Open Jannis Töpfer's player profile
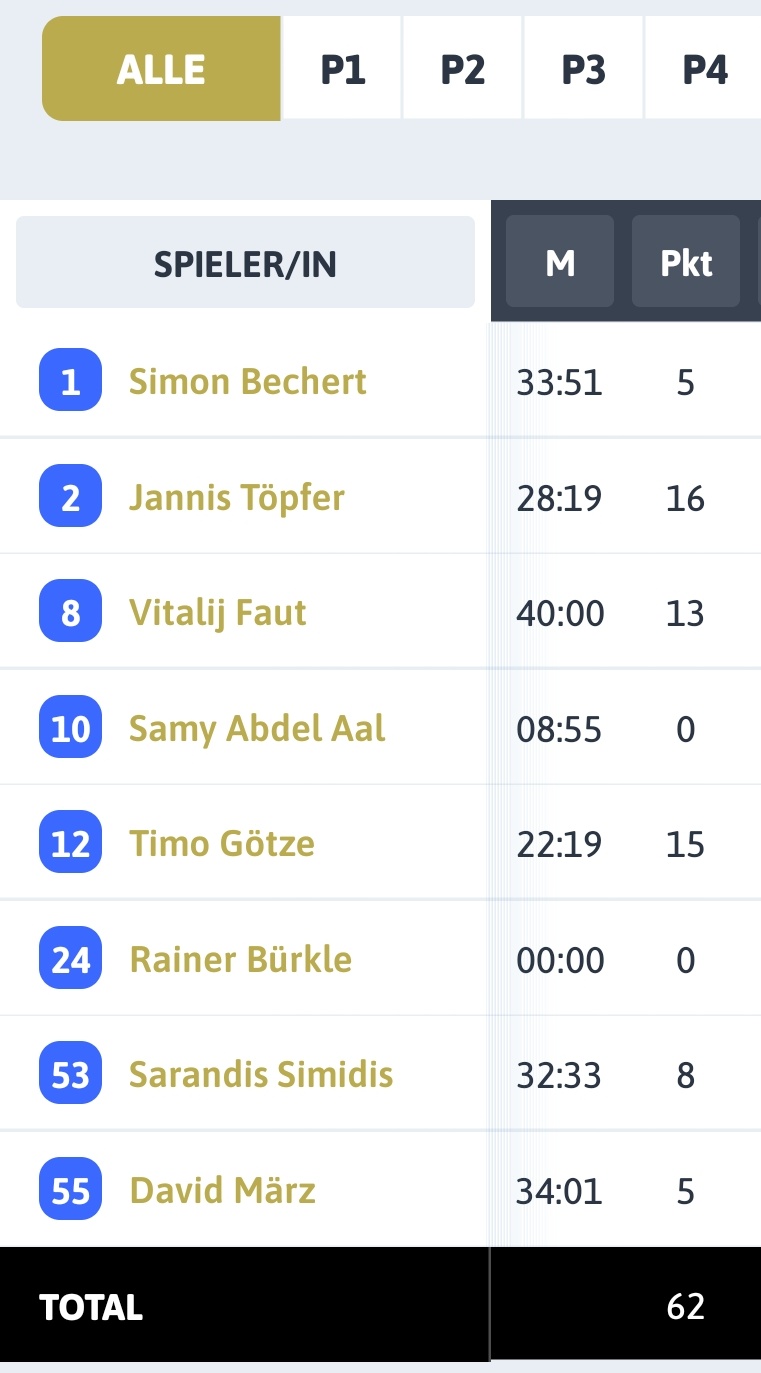The image size is (761, 1373). 237,498
